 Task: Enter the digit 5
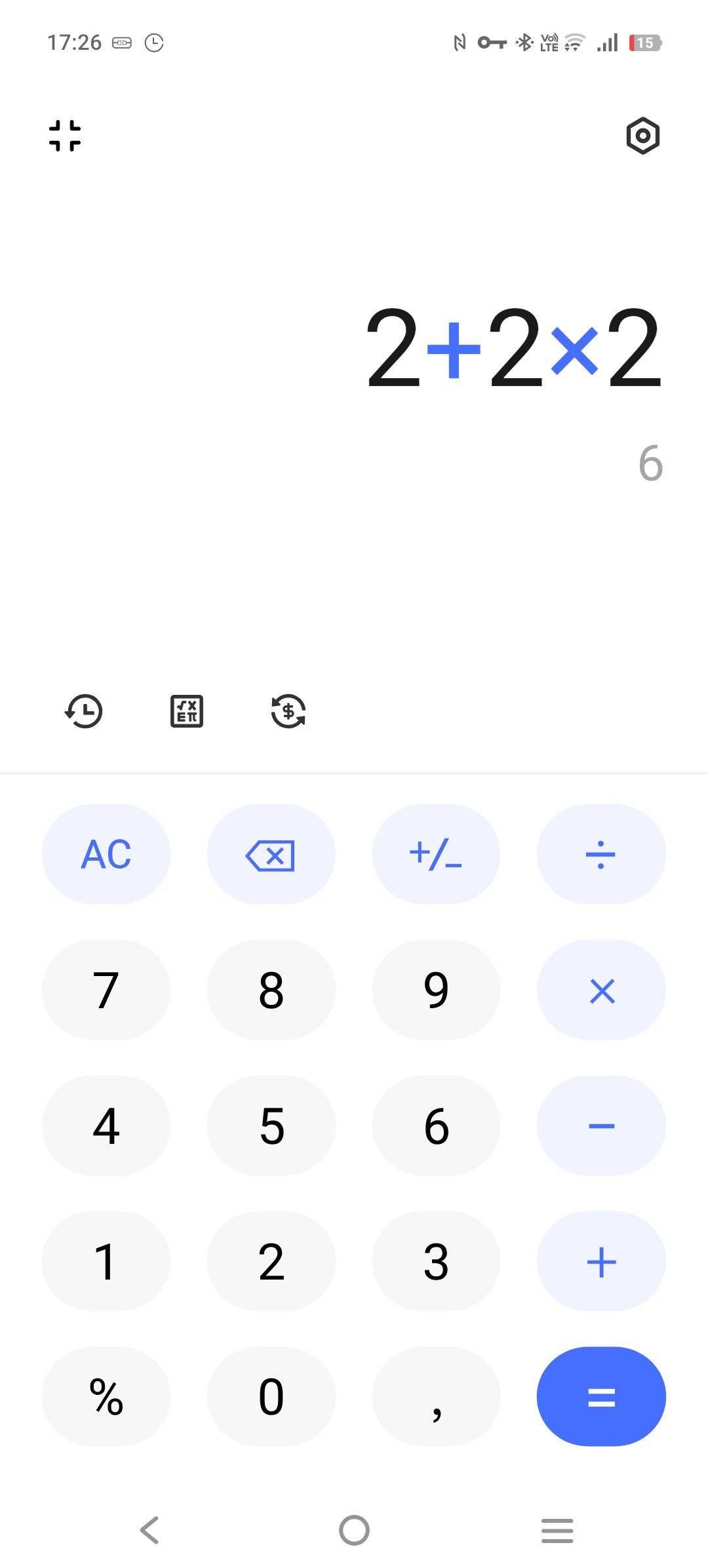point(271,1126)
